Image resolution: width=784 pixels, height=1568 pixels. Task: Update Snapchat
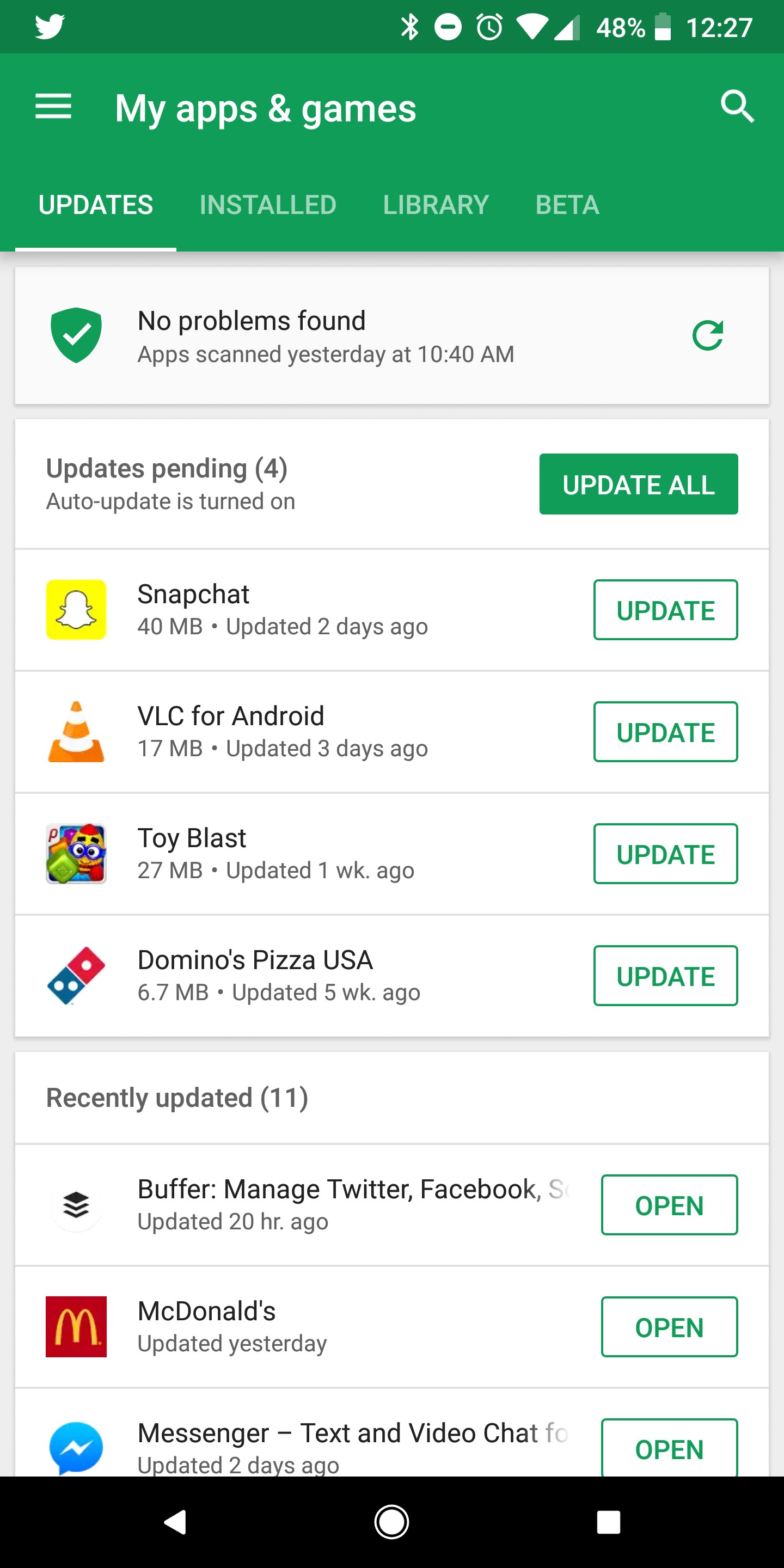[665, 609]
